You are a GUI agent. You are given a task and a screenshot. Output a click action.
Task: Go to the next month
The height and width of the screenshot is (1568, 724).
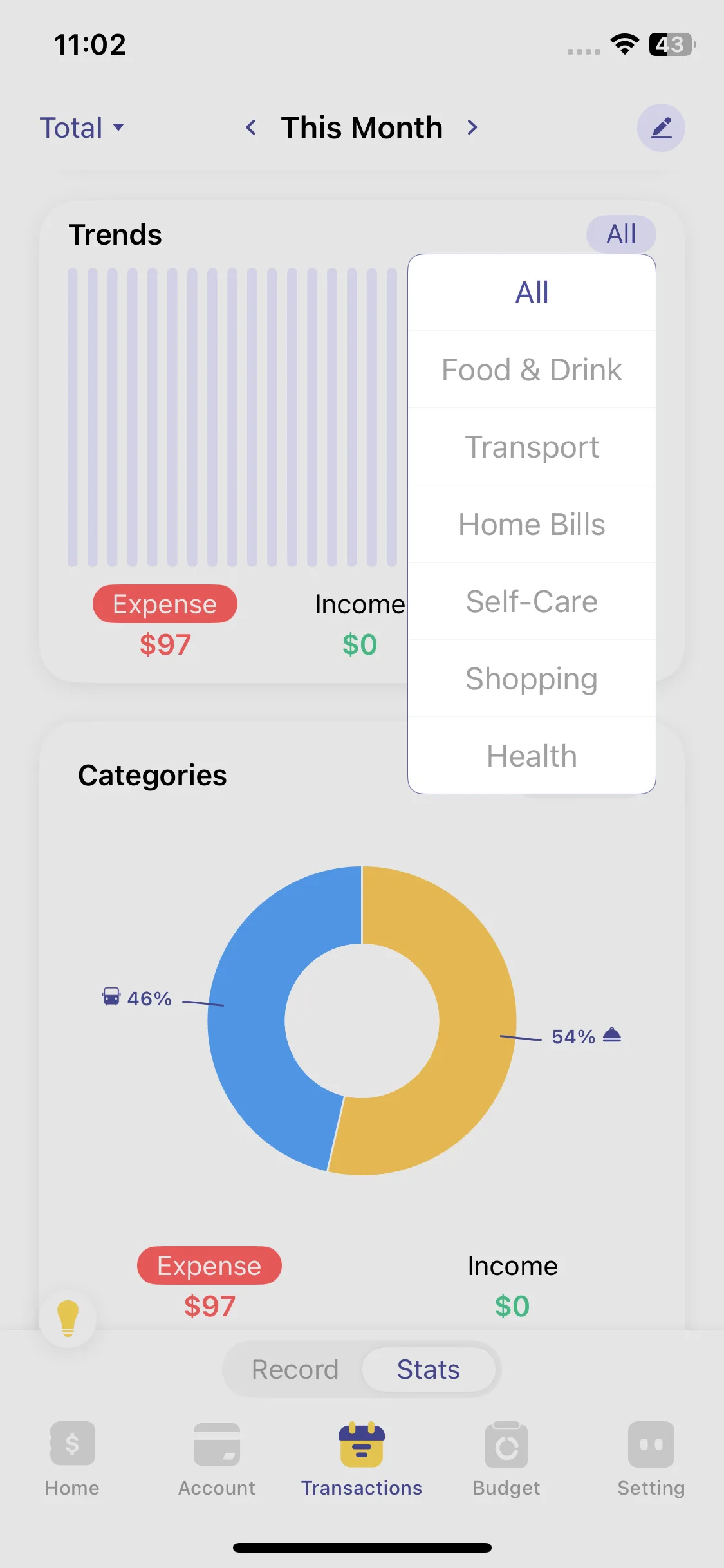click(x=472, y=127)
